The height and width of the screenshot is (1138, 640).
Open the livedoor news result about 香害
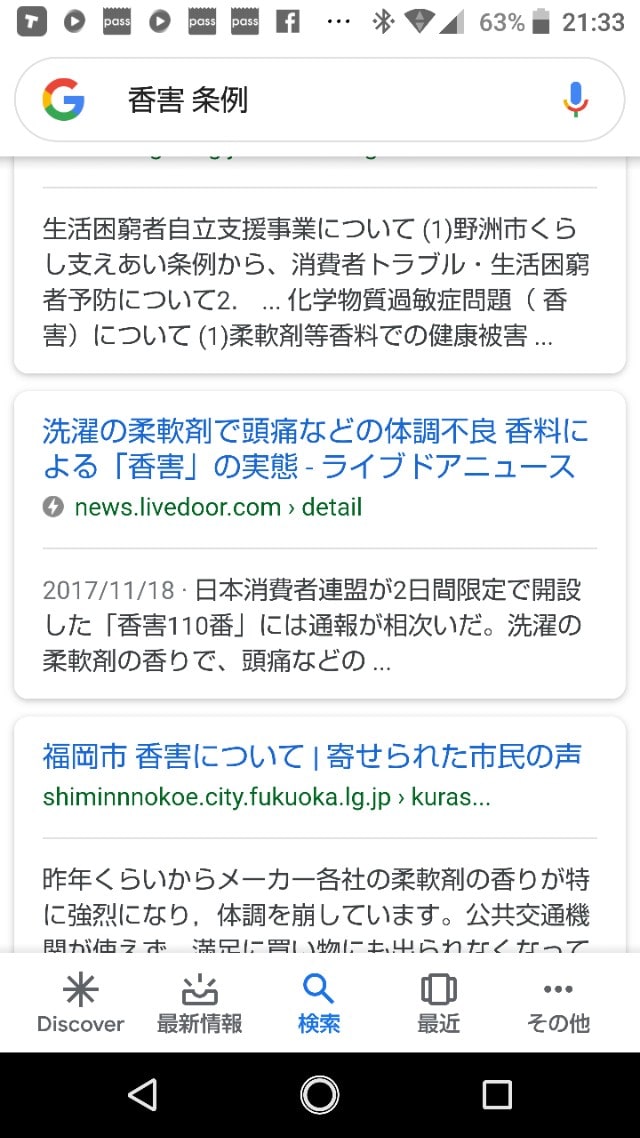tap(315, 449)
